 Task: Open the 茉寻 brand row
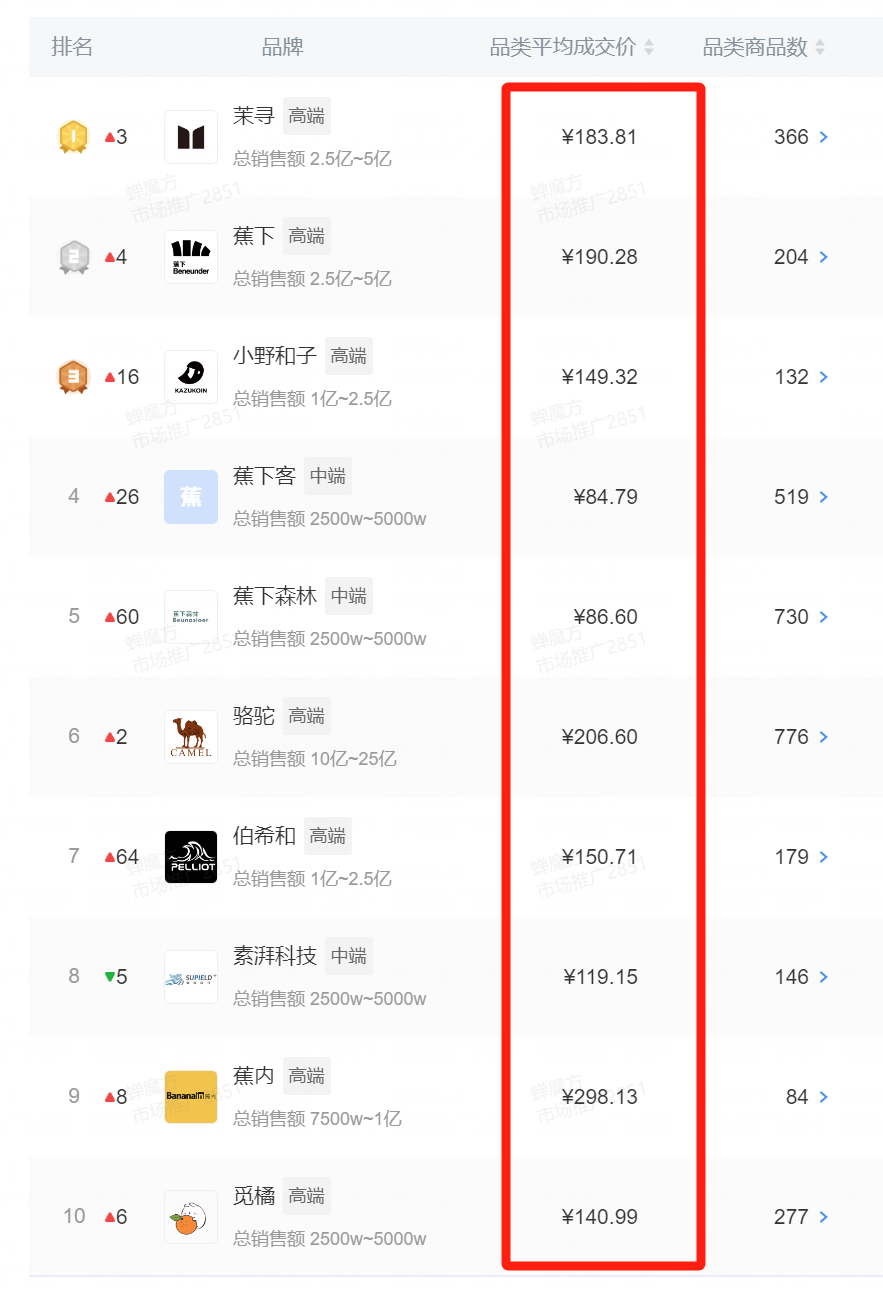(x=253, y=116)
